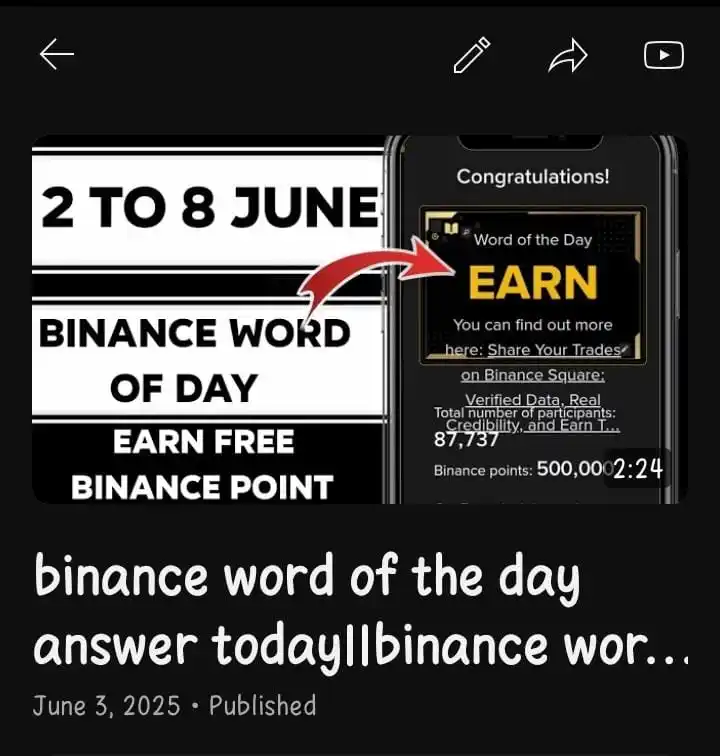Play the Binance word of day video
The image size is (720, 756).
point(360,319)
